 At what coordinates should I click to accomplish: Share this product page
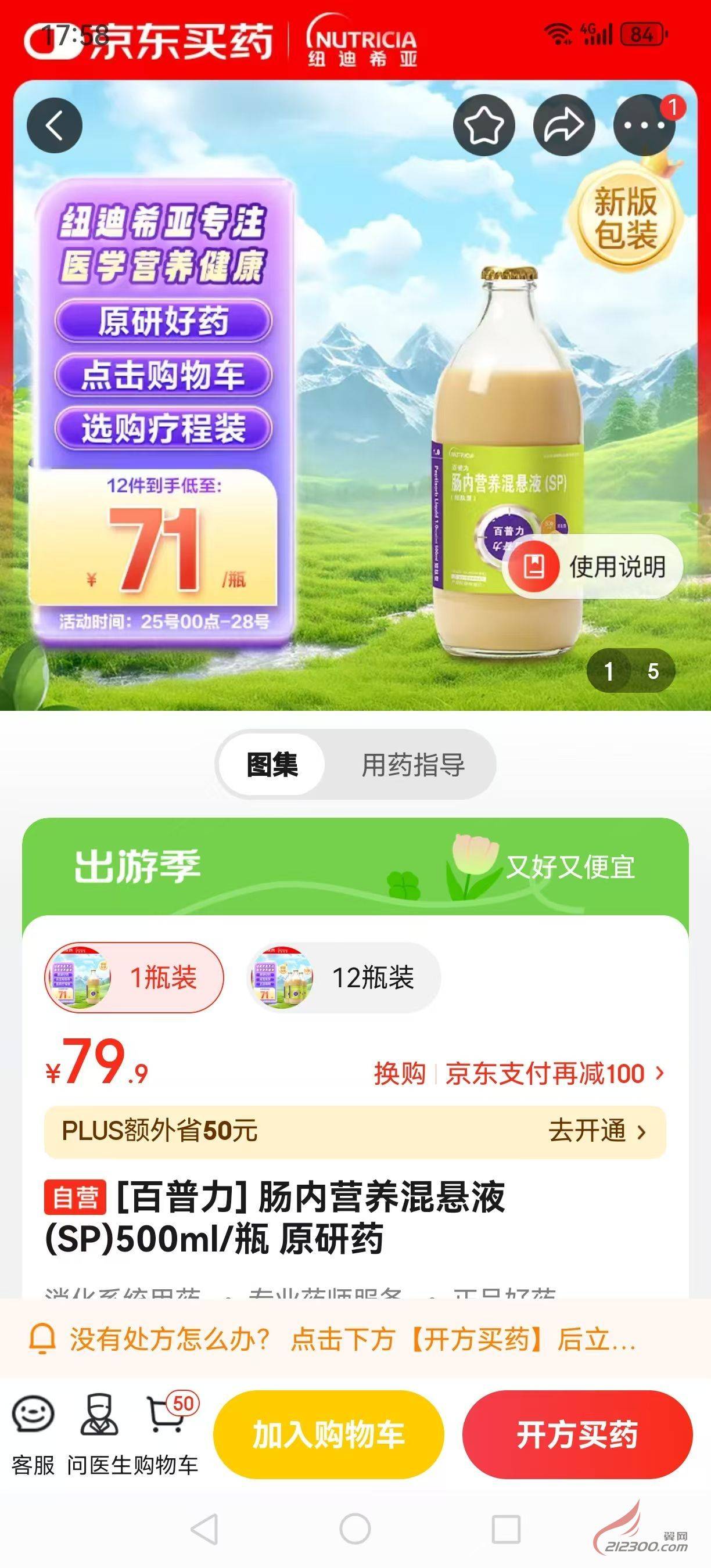click(x=563, y=125)
